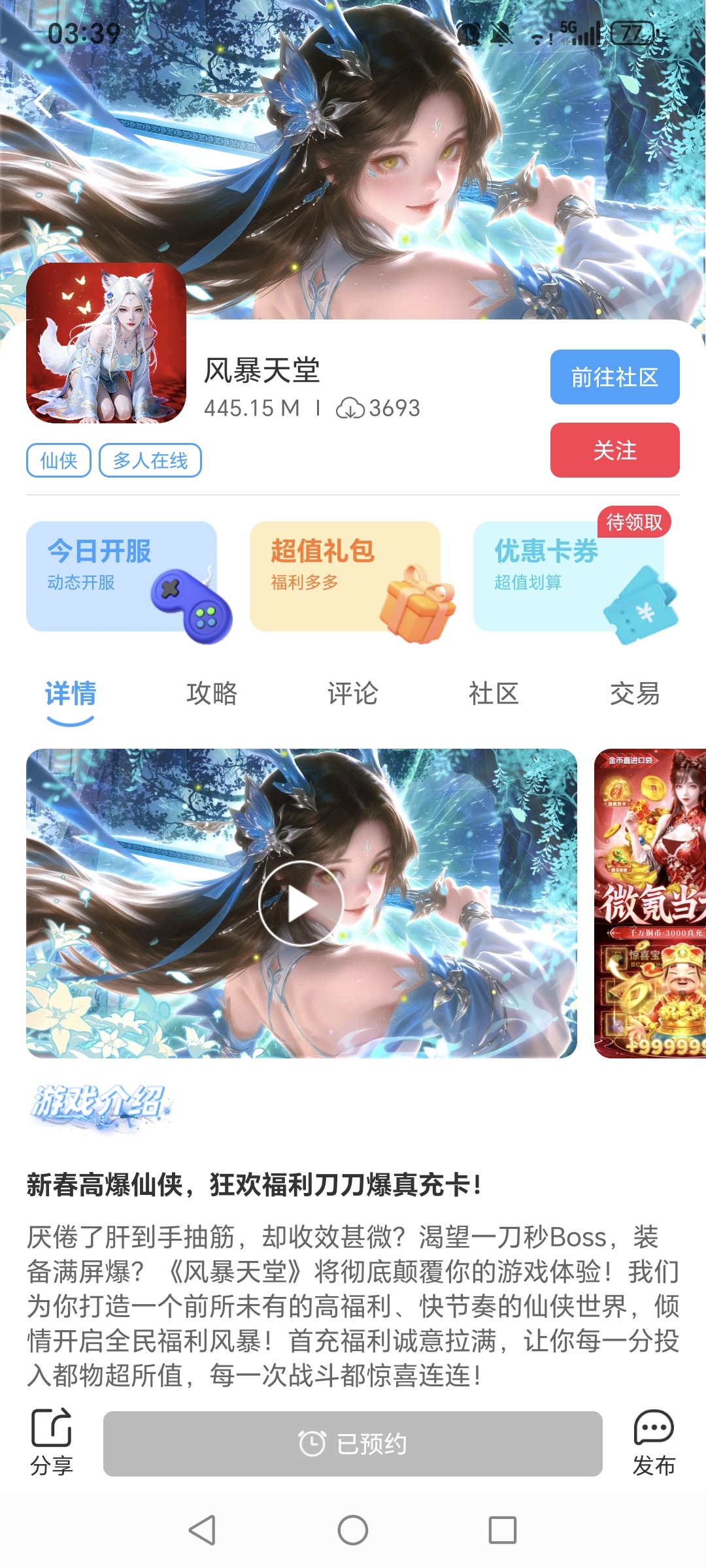This screenshot has width=706, height=1568.
Task: Tap the 已预约 reservation button
Action: [352, 1444]
